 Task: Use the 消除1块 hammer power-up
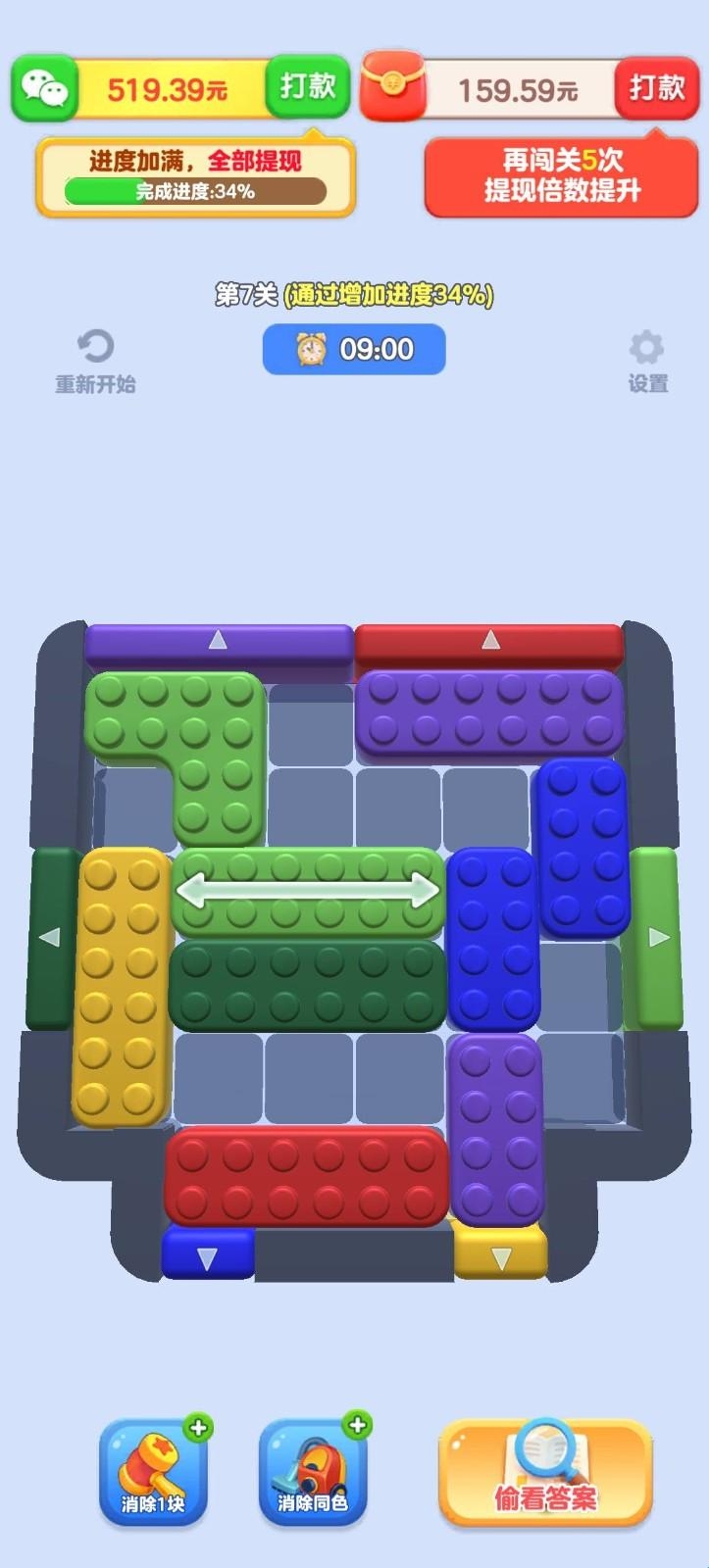pos(154,1472)
